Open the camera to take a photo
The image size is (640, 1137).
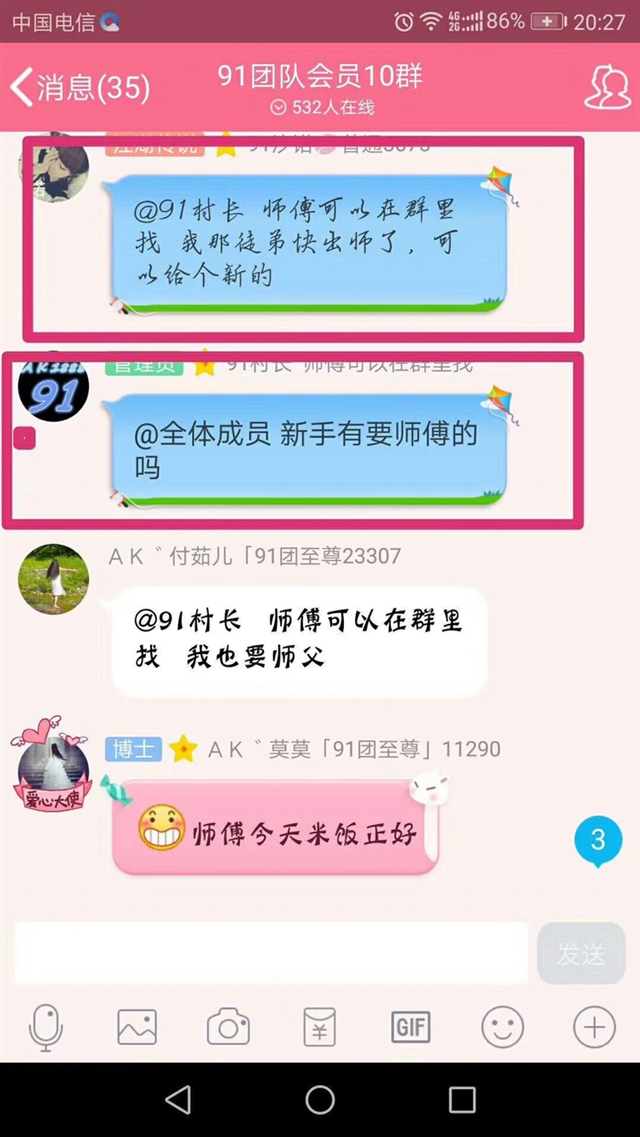(x=228, y=1026)
